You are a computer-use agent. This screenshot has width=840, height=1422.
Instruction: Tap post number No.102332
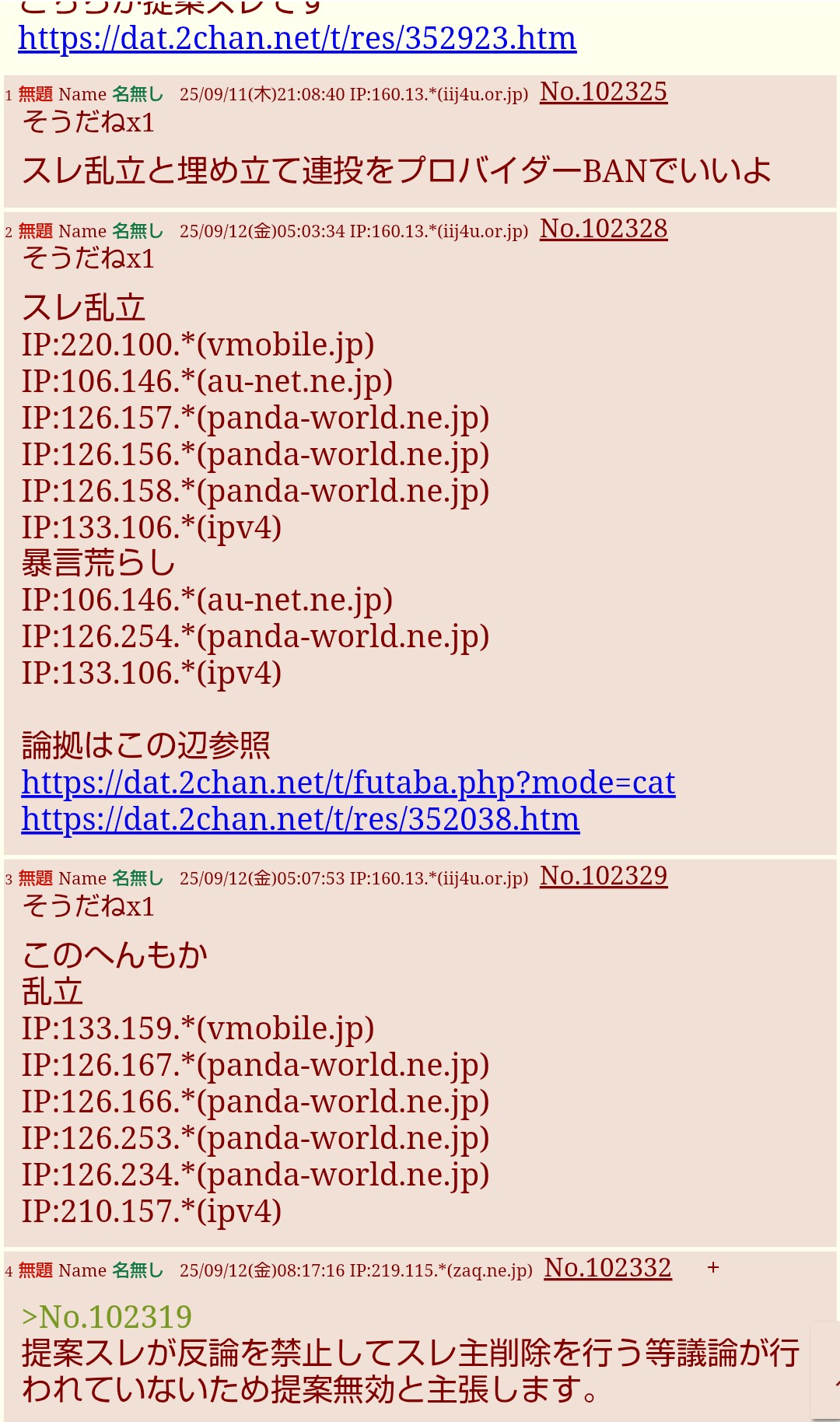pyautogui.click(x=607, y=1268)
